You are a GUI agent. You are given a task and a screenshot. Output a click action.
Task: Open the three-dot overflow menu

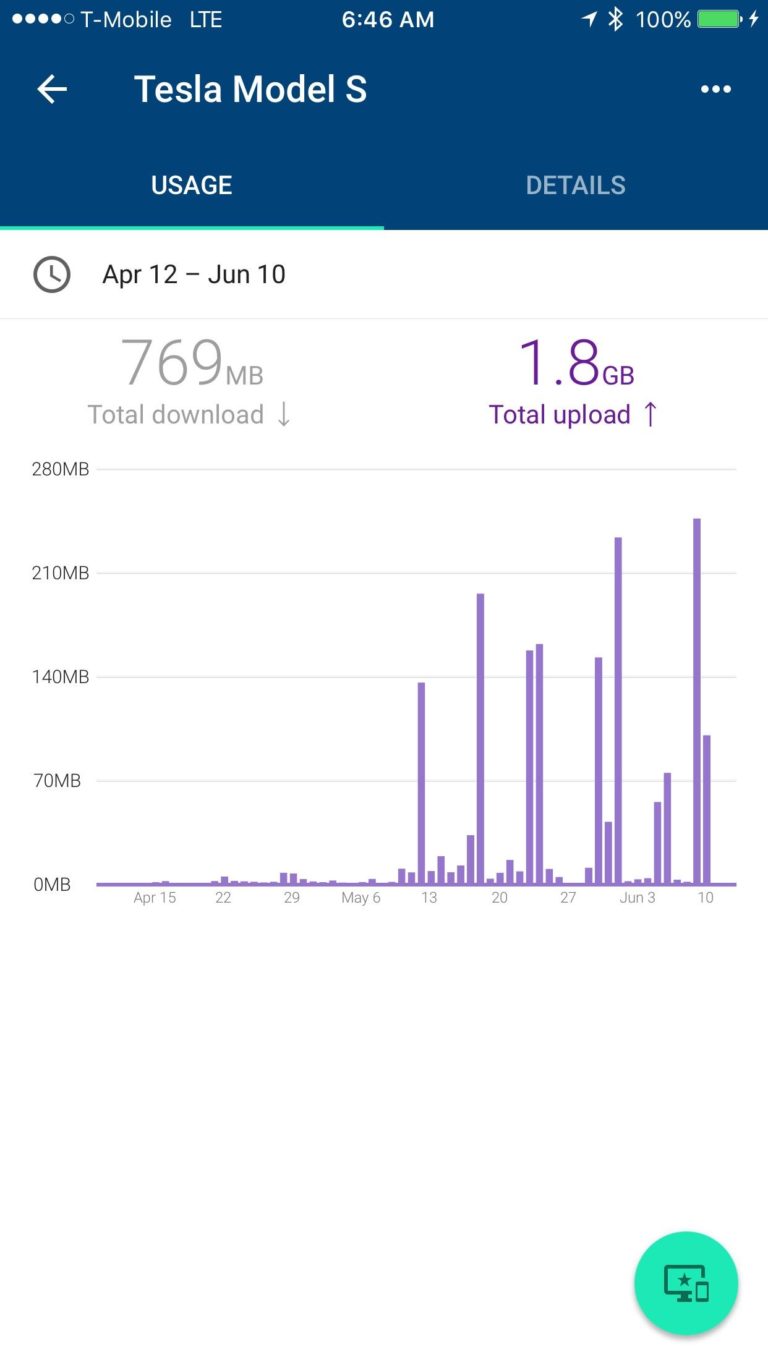pyautogui.click(x=716, y=89)
